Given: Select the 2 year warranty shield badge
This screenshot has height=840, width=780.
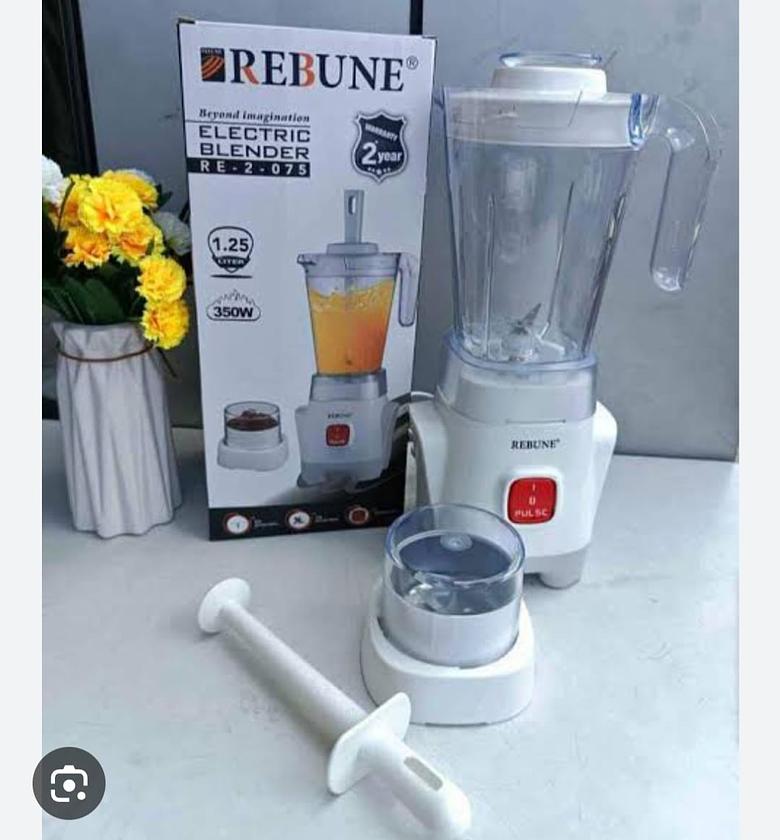Looking at the screenshot, I should click(x=379, y=146).
